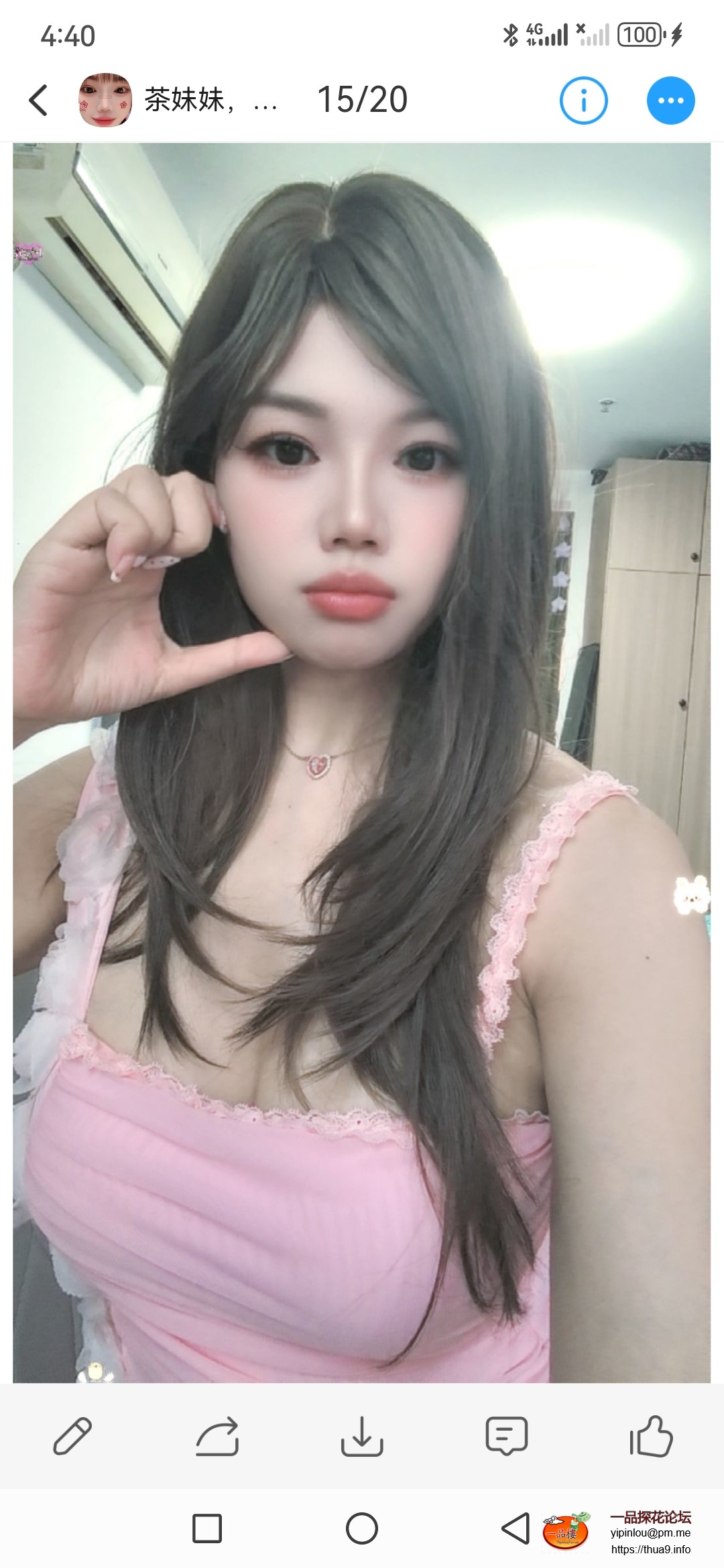Tap the 15/20 photo counter
The width and height of the screenshot is (724, 1568).
[x=362, y=99]
